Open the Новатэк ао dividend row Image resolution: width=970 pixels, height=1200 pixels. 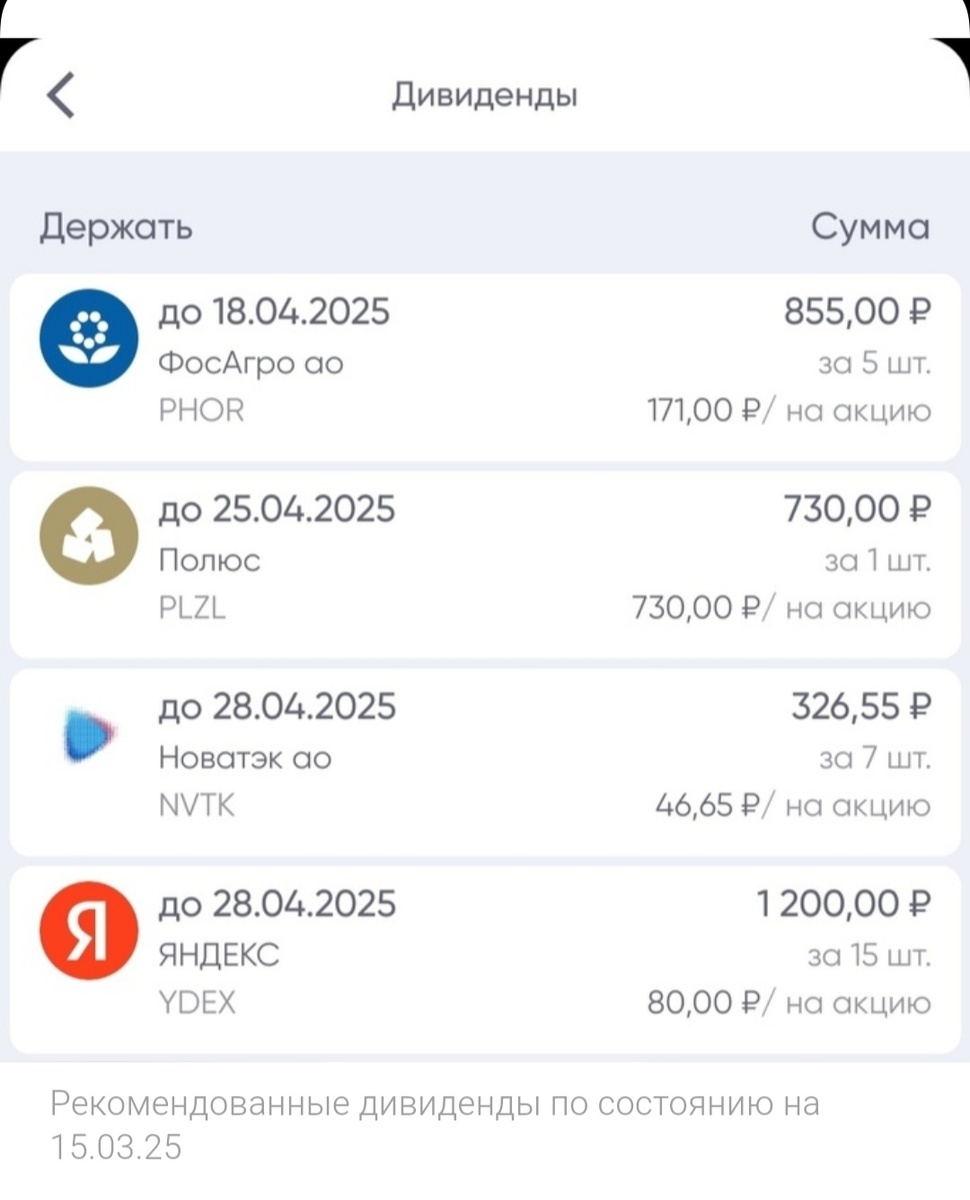484,761
